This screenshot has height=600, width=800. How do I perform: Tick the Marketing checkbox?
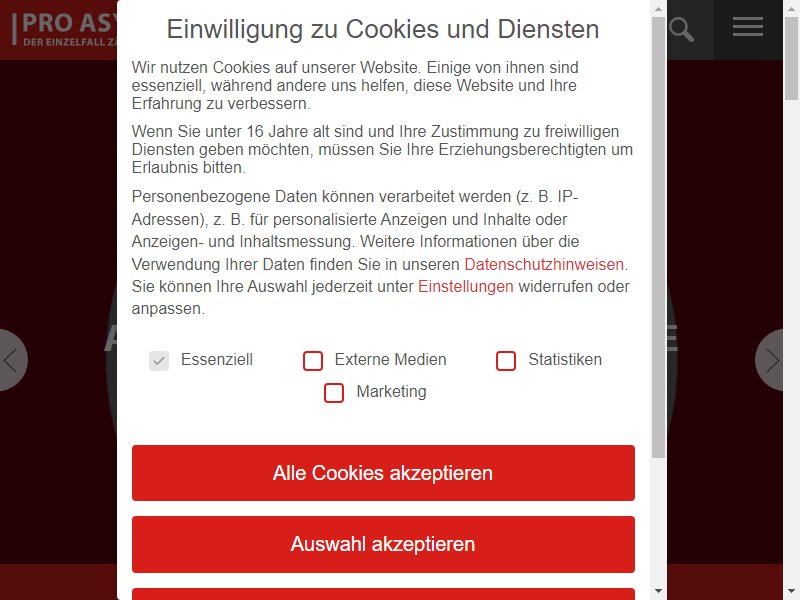[334, 393]
